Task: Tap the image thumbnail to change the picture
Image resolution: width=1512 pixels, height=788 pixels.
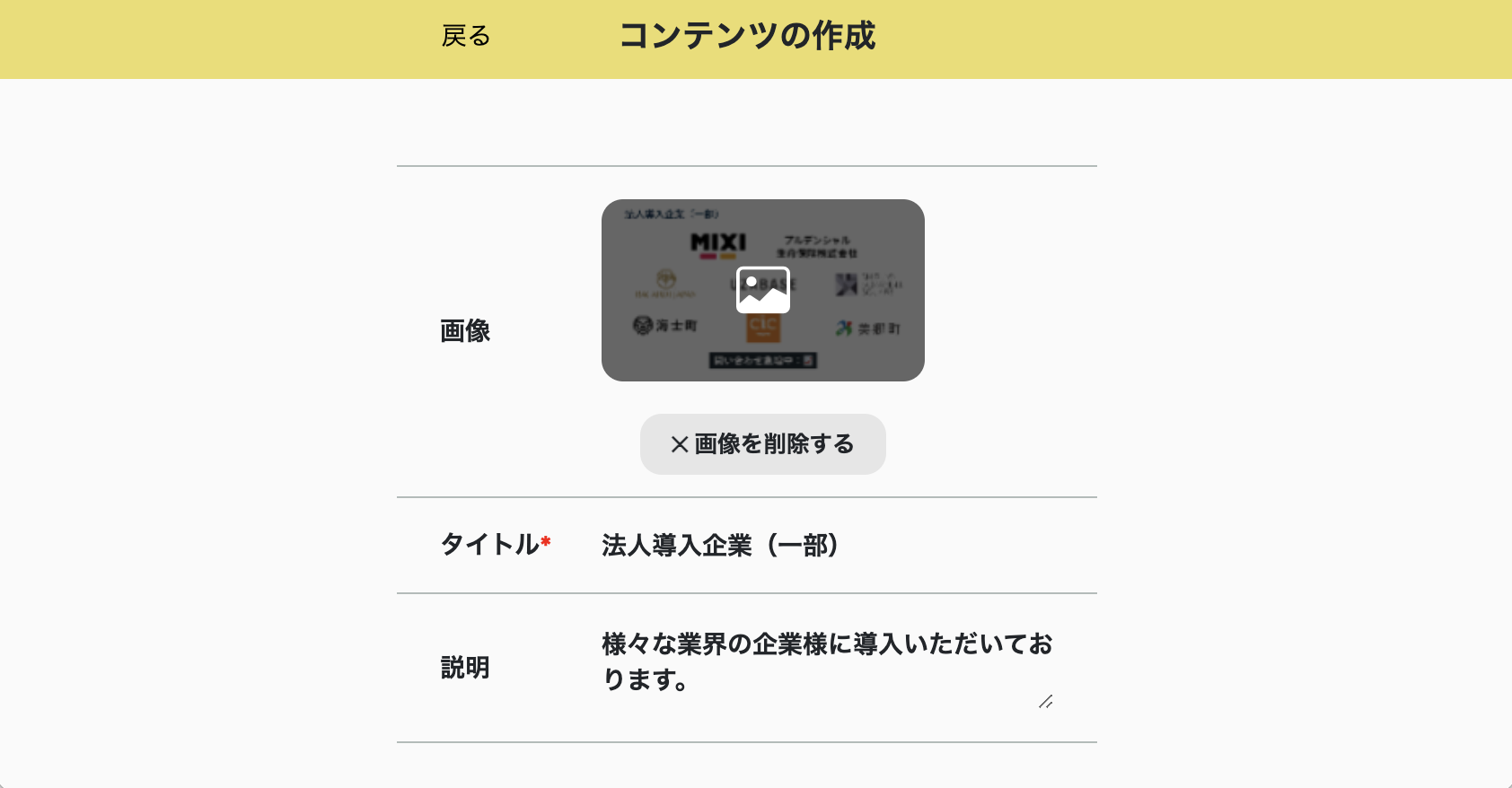Action: tap(762, 290)
